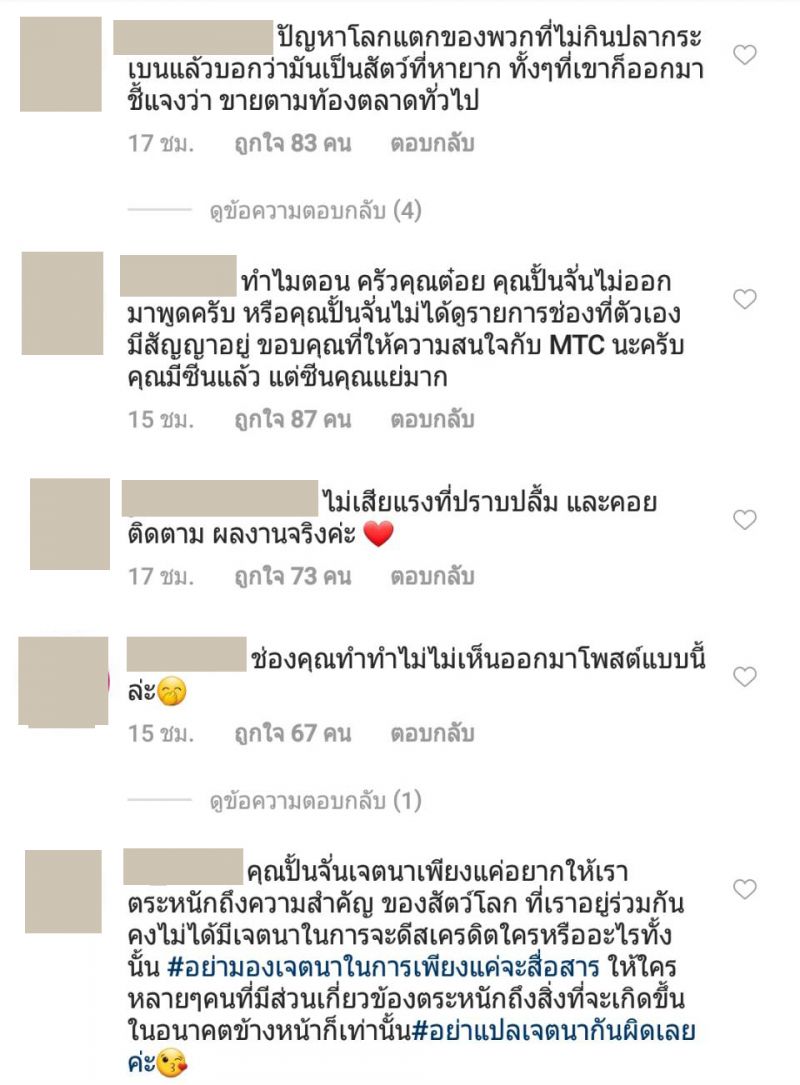Like the comment starting ช่องคุณทำทำไม

coord(745,677)
